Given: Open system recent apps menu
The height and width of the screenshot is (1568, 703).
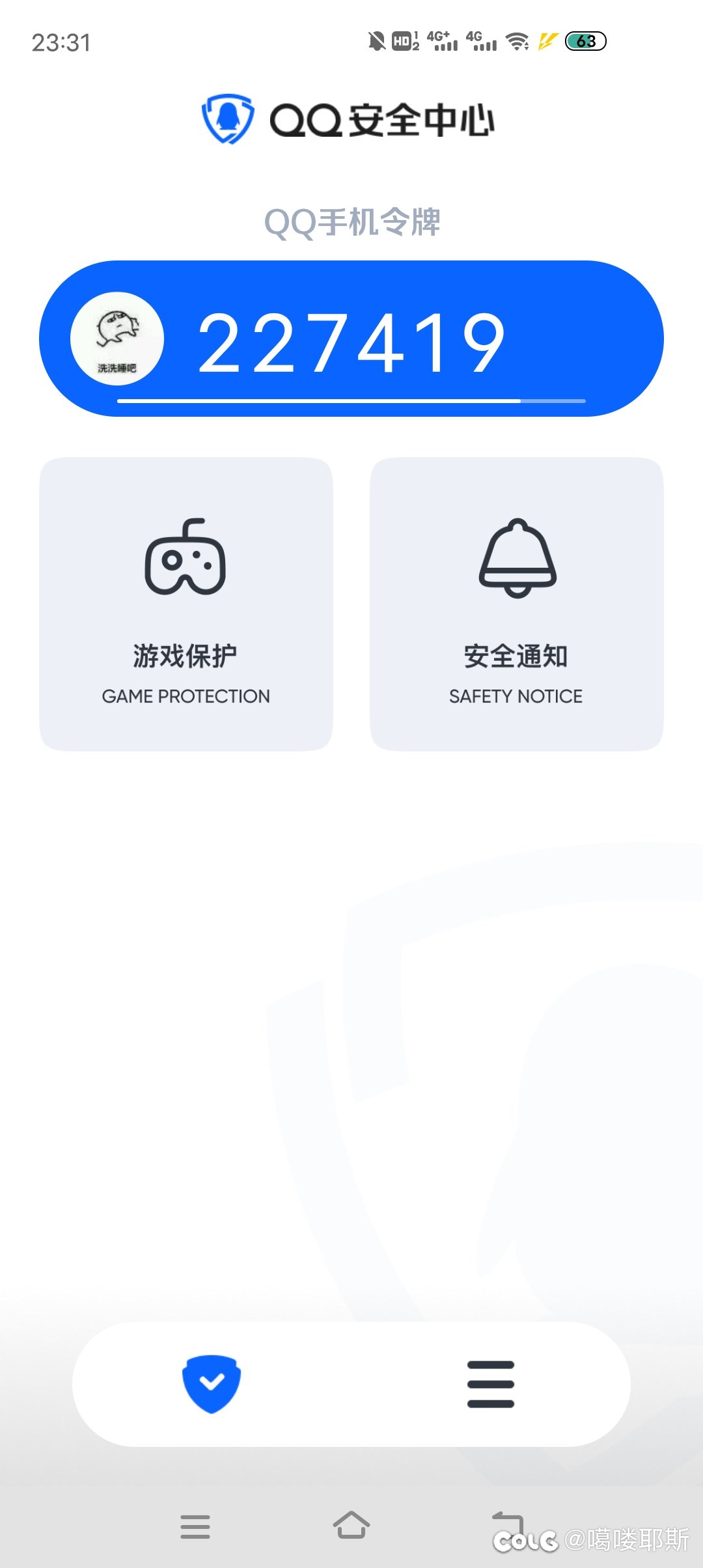Looking at the screenshot, I should [x=195, y=1526].
